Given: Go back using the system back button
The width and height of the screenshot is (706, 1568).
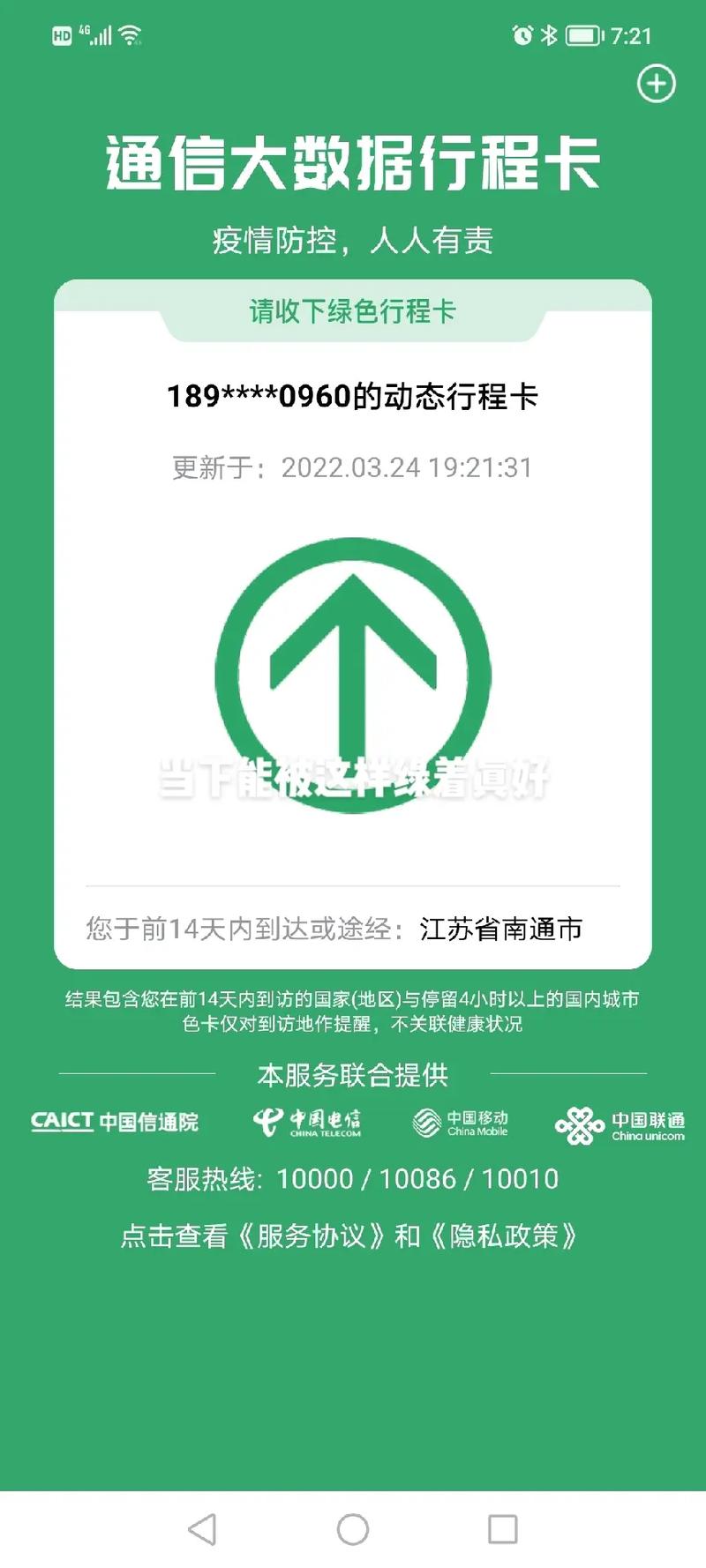Looking at the screenshot, I should 202,1529.
